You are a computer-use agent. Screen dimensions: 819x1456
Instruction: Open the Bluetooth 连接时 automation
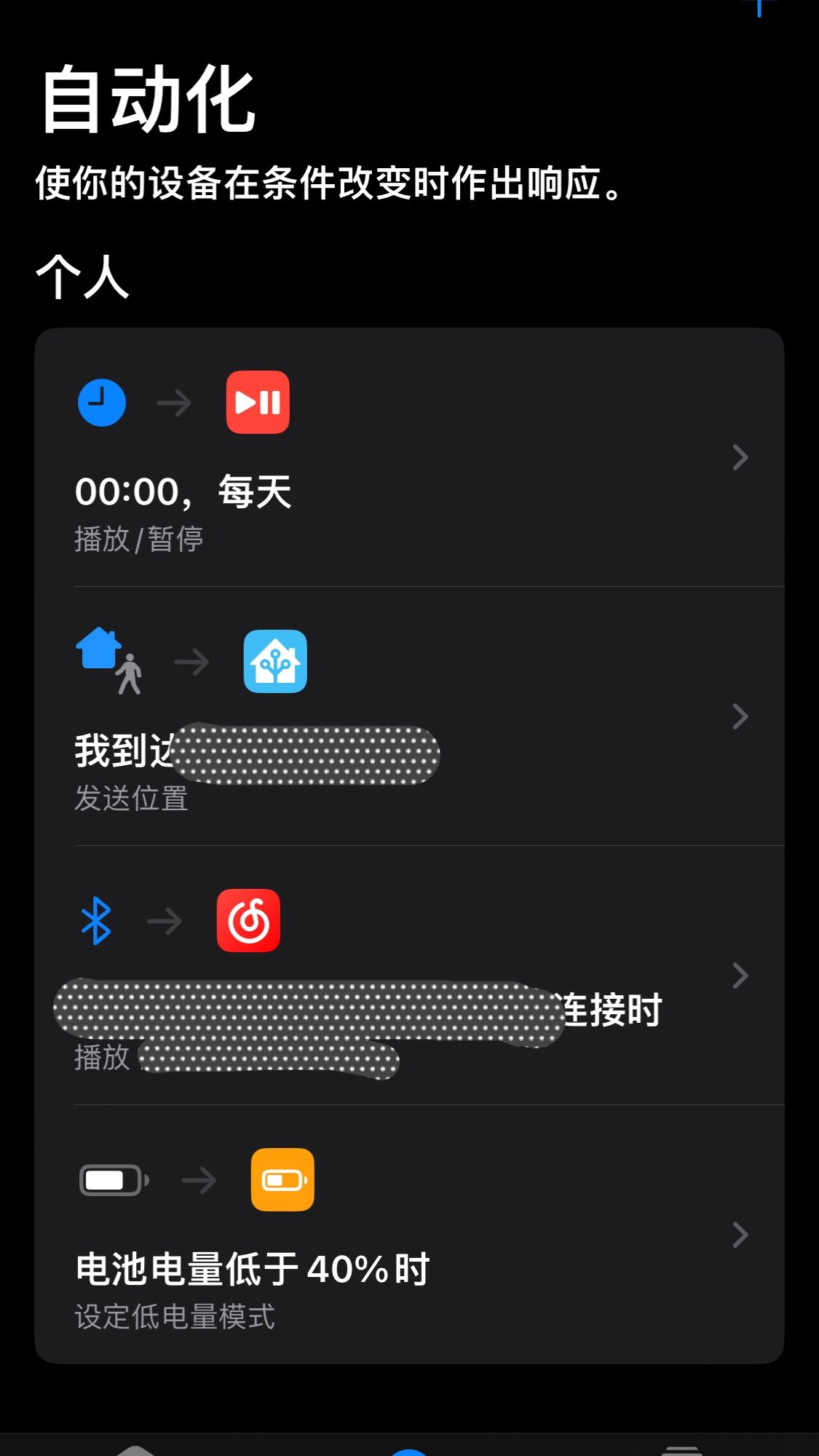click(408, 976)
